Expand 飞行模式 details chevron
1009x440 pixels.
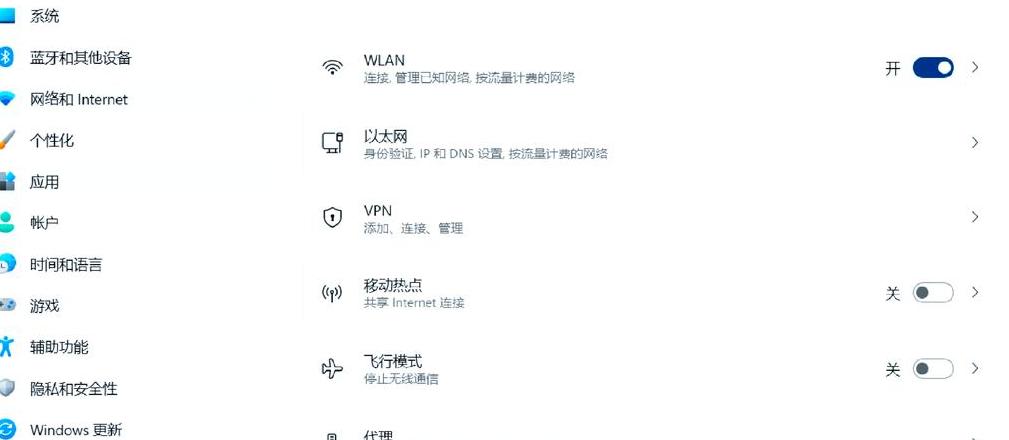coord(975,369)
